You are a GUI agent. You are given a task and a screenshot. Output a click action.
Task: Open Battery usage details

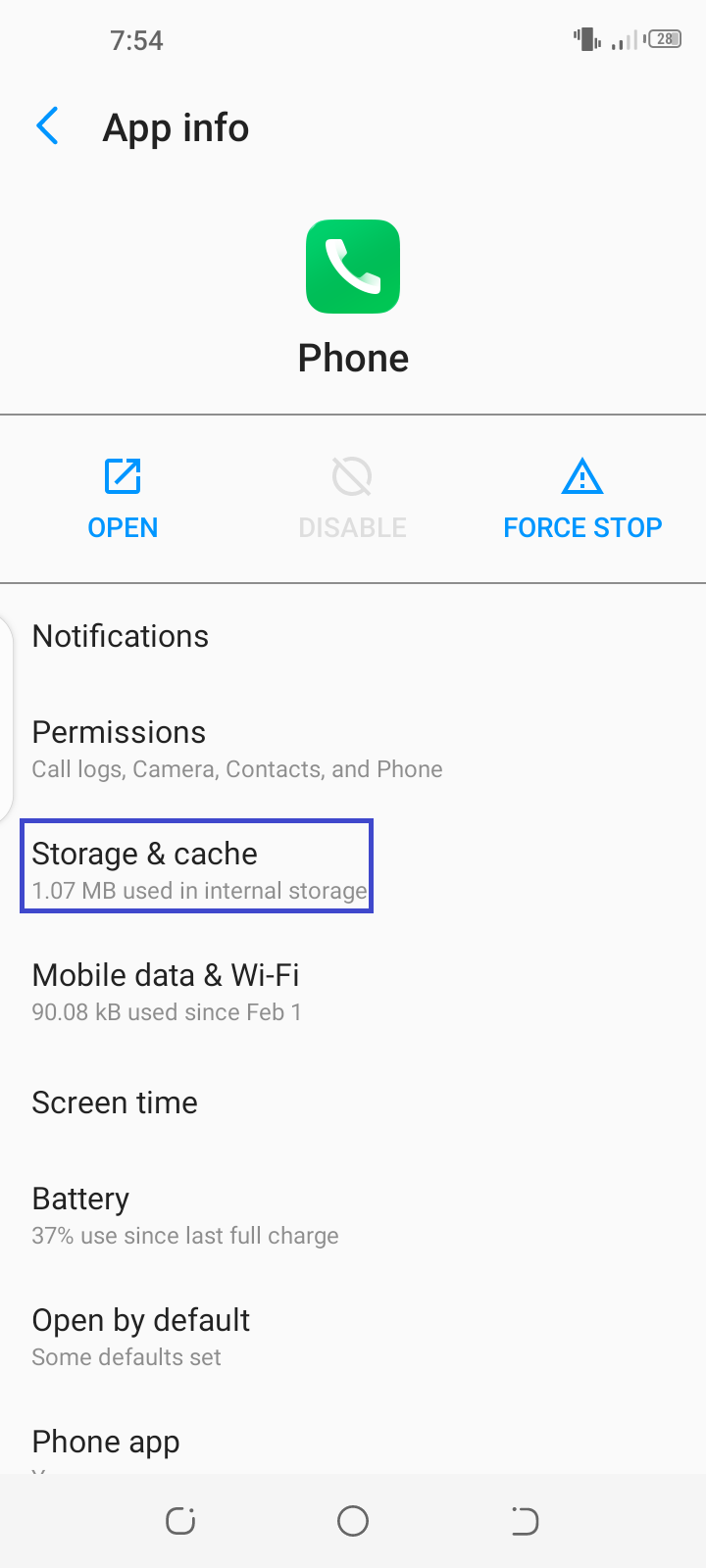tap(353, 1215)
